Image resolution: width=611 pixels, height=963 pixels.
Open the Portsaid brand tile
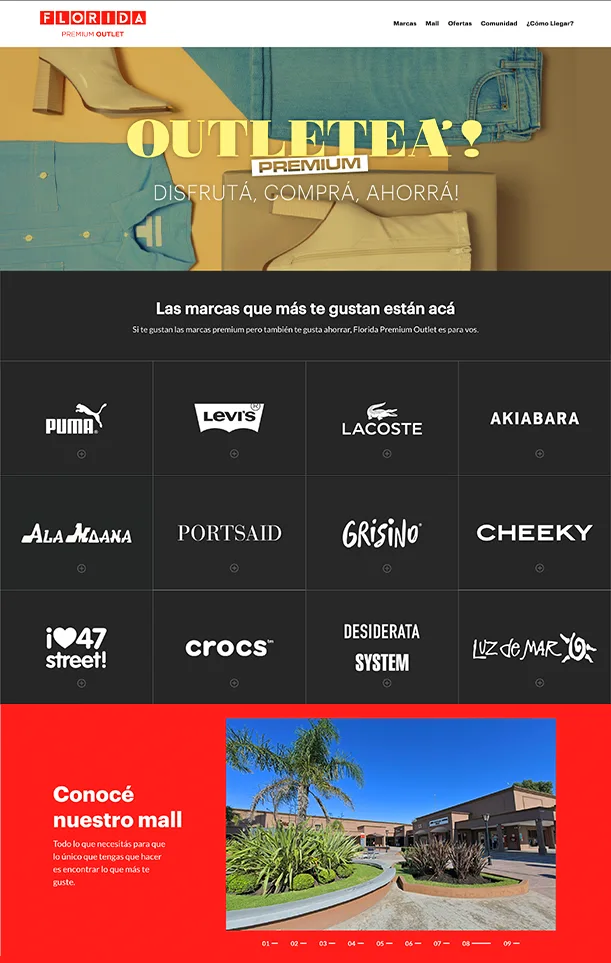coord(229,533)
